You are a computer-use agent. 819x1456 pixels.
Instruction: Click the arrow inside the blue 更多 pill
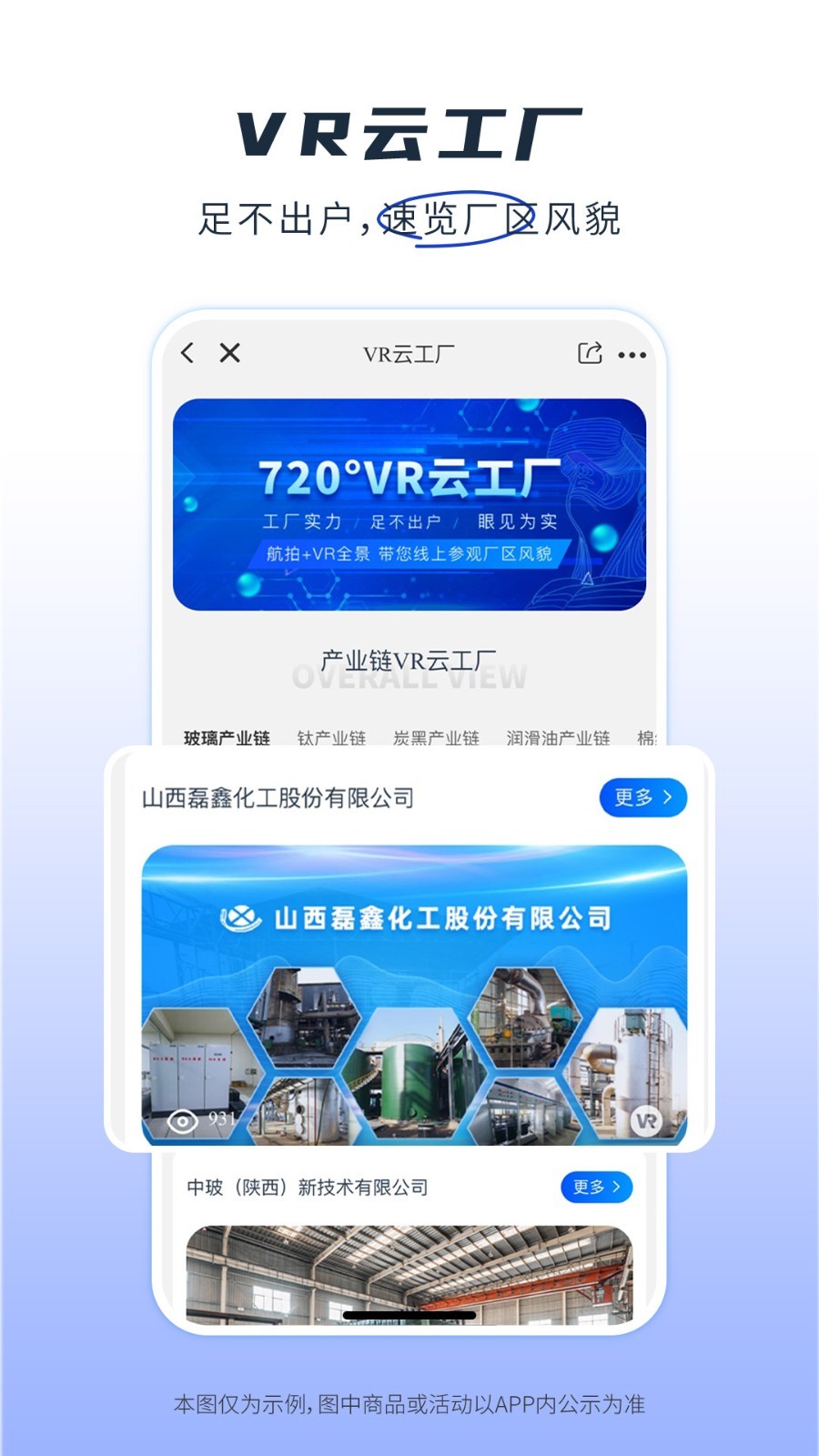click(x=667, y=798)
